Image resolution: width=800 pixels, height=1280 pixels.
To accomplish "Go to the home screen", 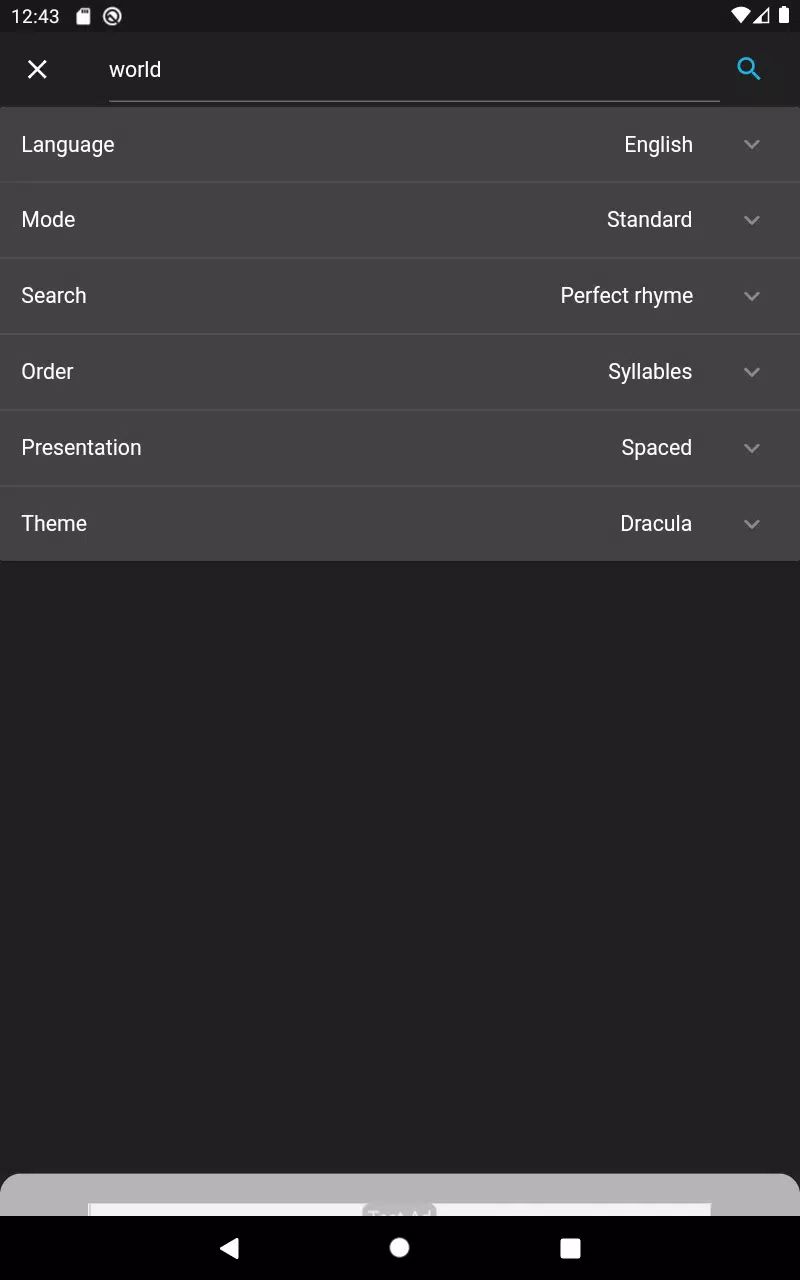I will (399, 1247).
